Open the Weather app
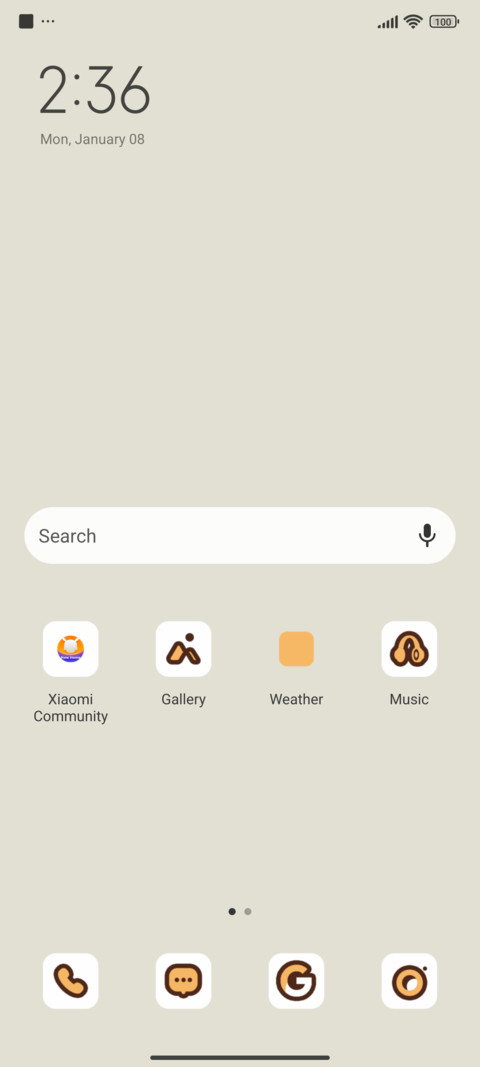The image size is (480, 1067). pyautogui.click(x=296, y=649)
